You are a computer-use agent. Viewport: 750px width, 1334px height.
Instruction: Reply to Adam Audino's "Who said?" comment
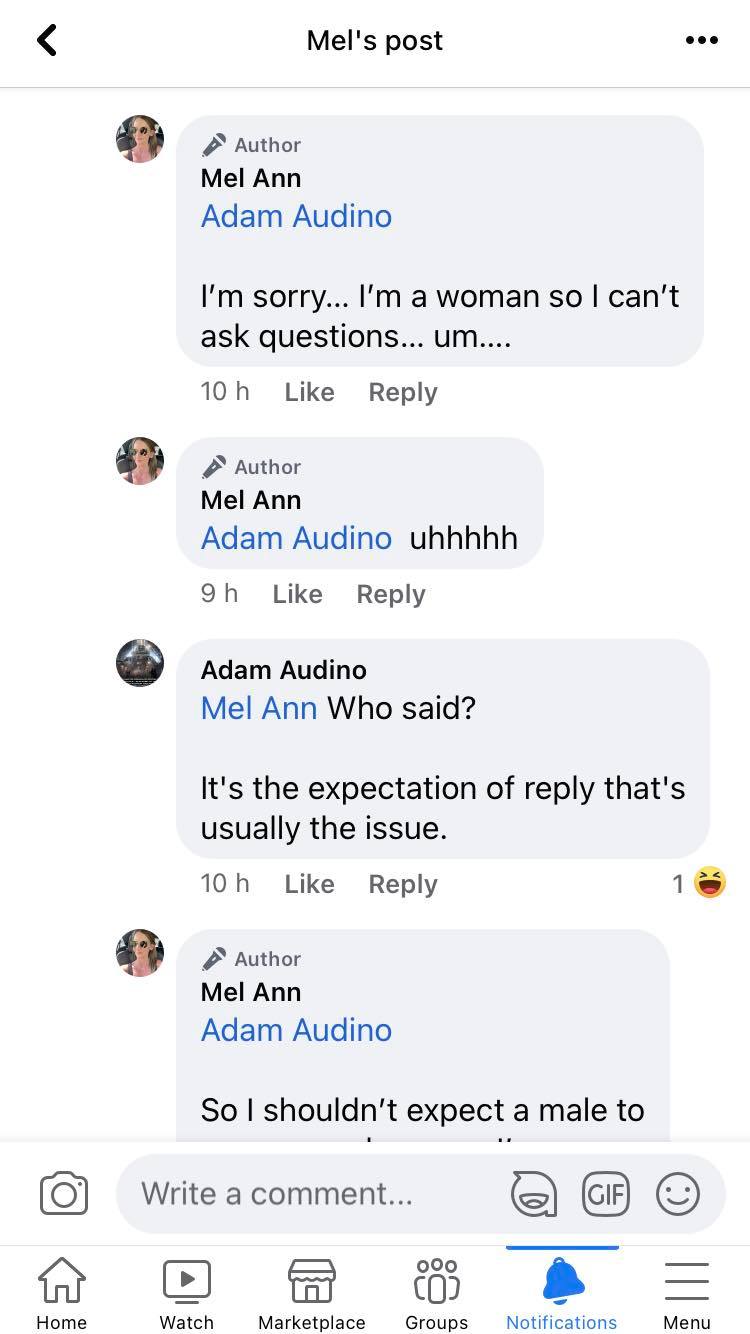(403, 884)
